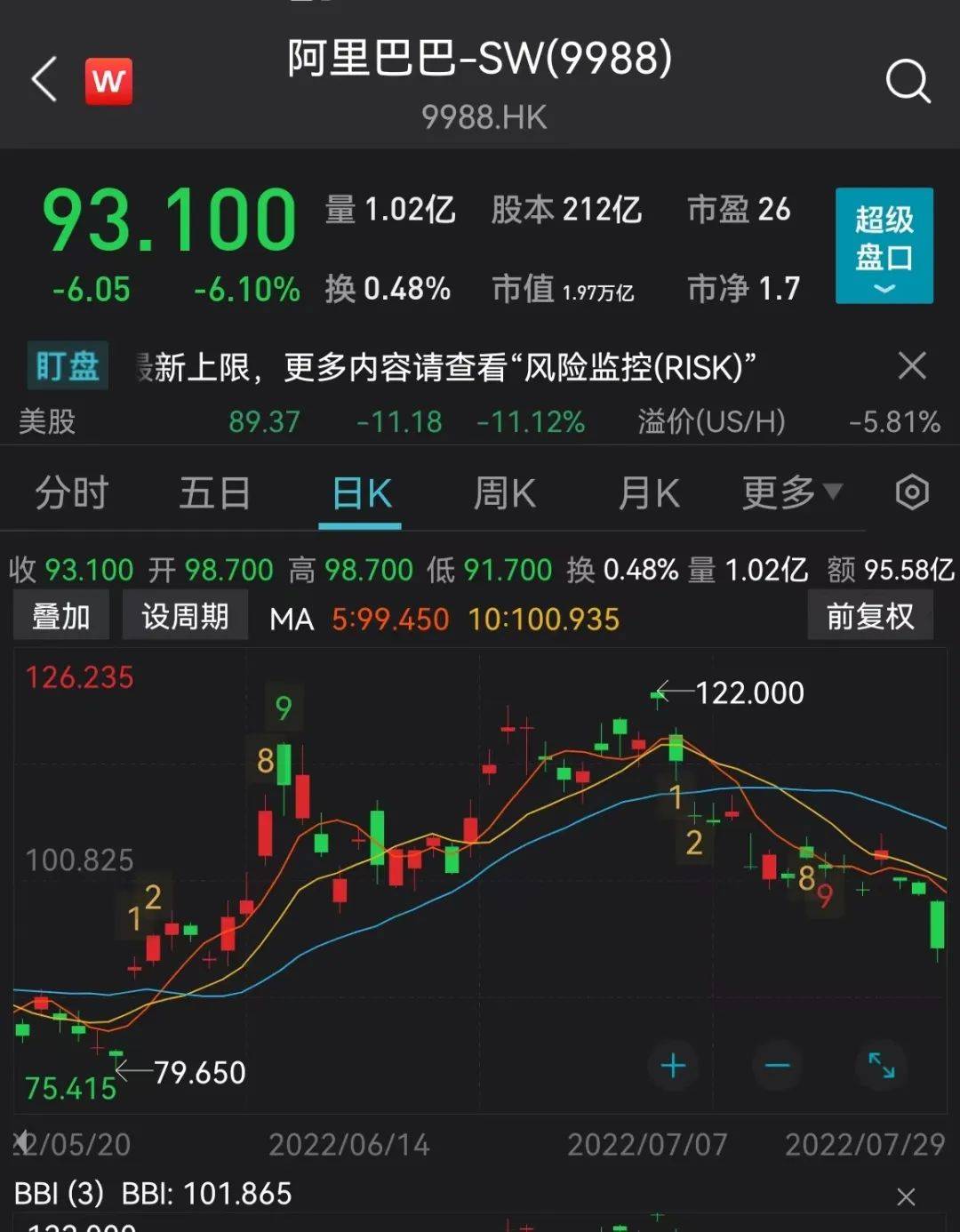Open the 盯盘 monitoring badge
The width and height of the screenshot is (960, 1232).
pos(67,365)
